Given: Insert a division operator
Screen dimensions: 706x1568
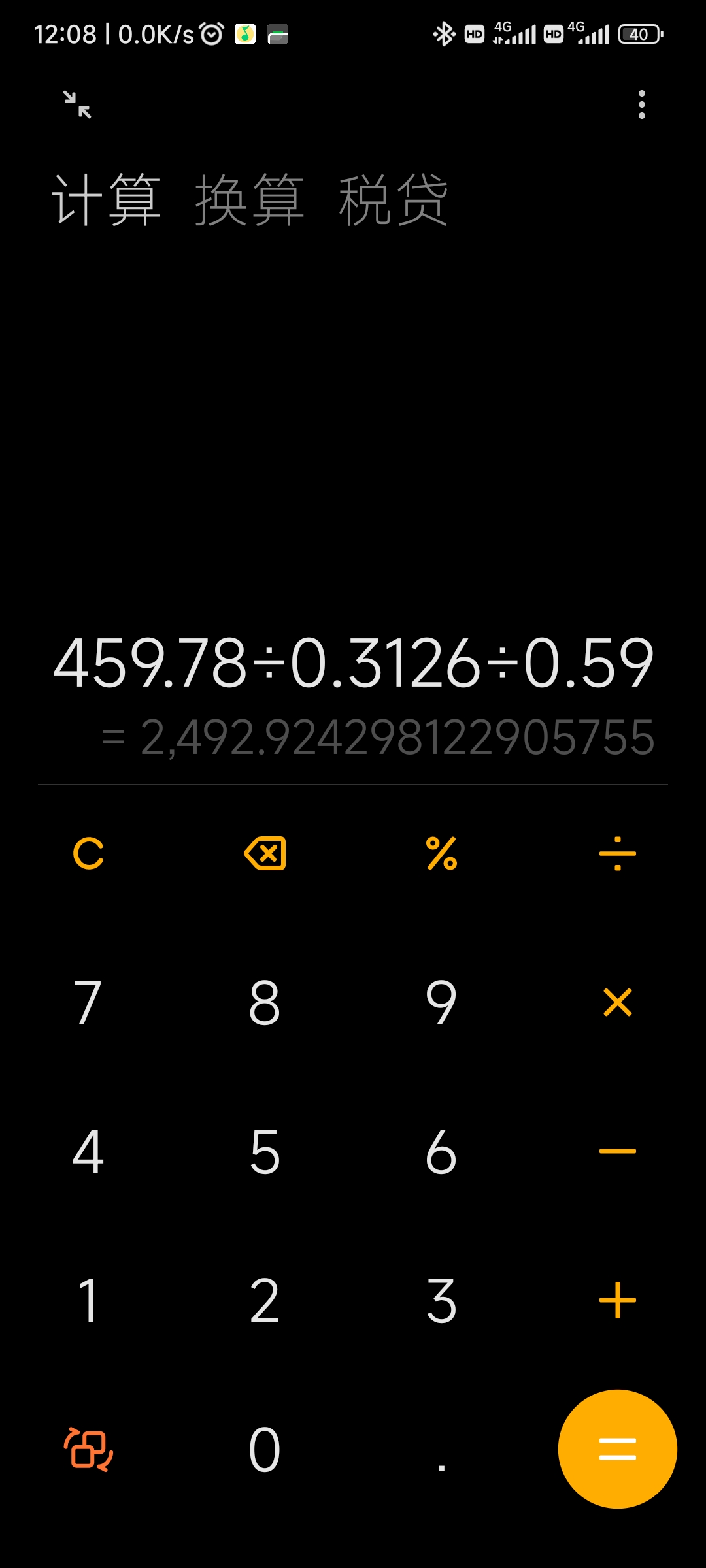Looking at the screenshot, I should (618, 853).
